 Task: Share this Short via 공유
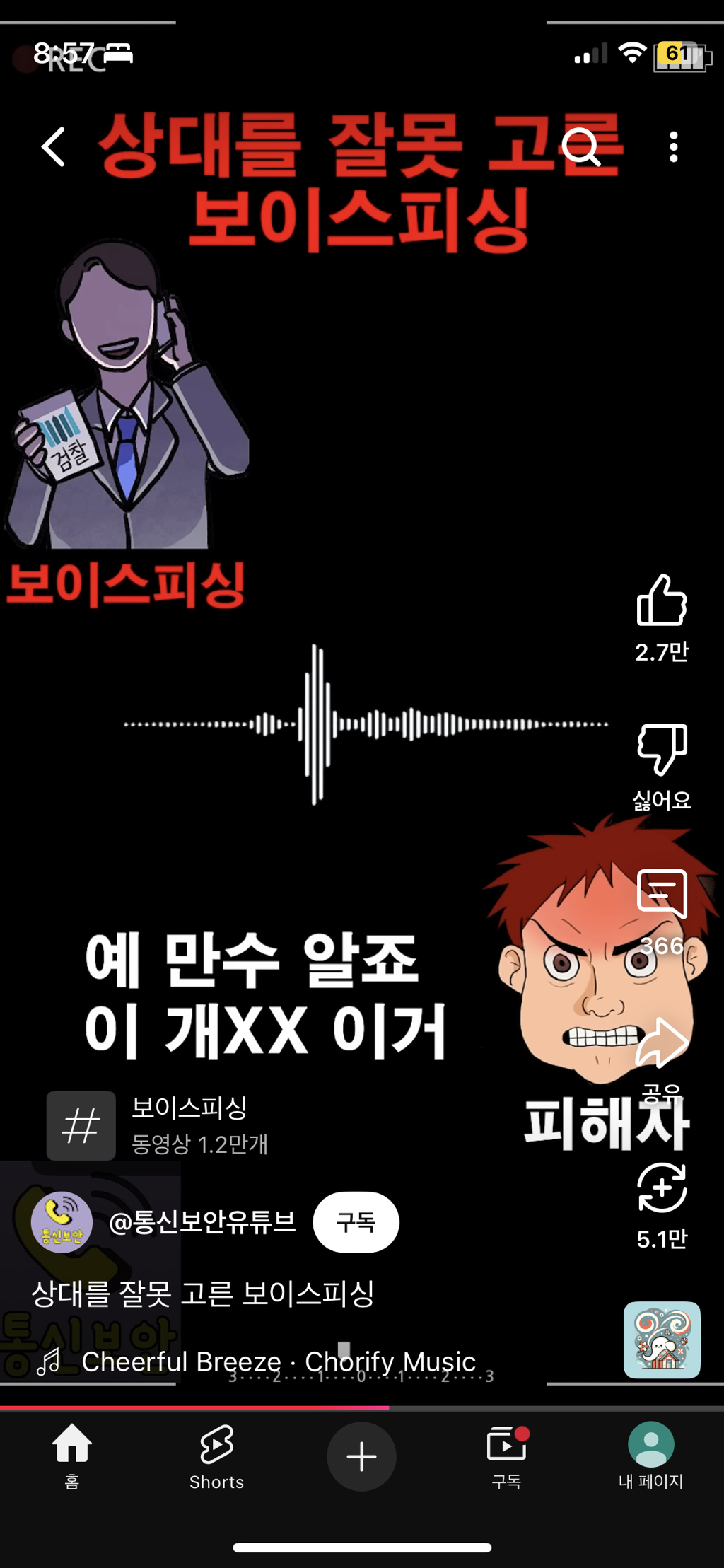[662, 1043]
